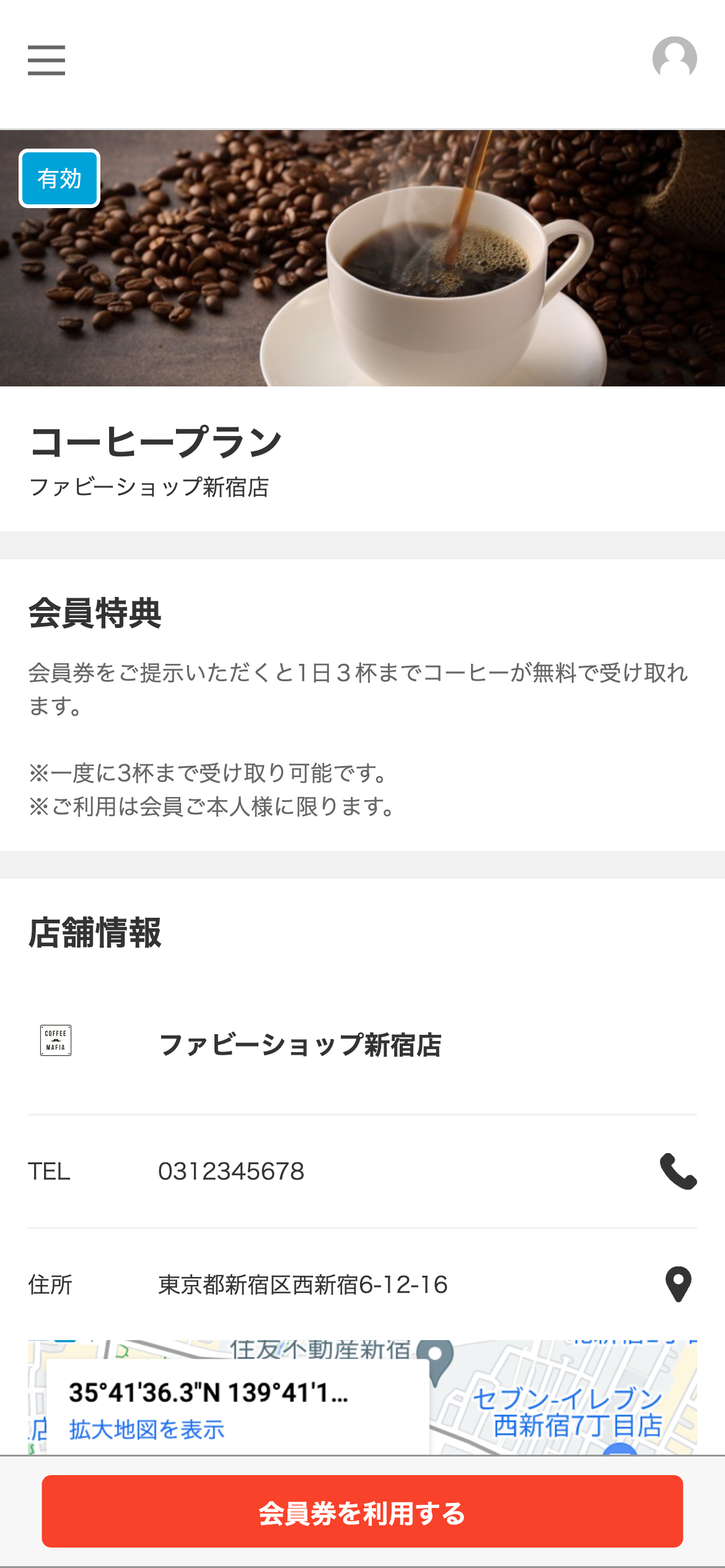Select the COFFEE MAFIA shop logo
The height and width of the screenshot is (1568, 725).
55,1041
